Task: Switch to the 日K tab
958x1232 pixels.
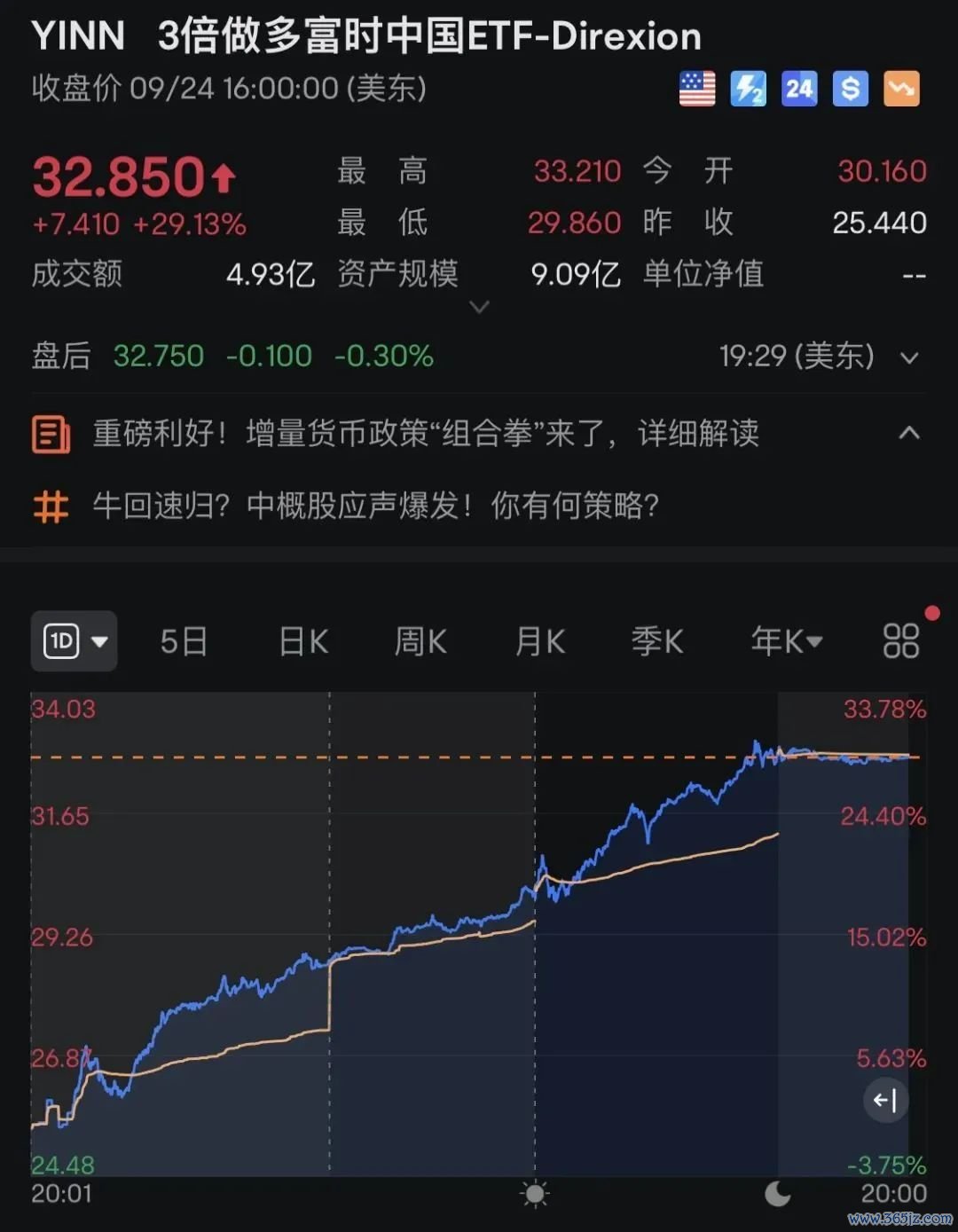Action: tap(302, 640)
